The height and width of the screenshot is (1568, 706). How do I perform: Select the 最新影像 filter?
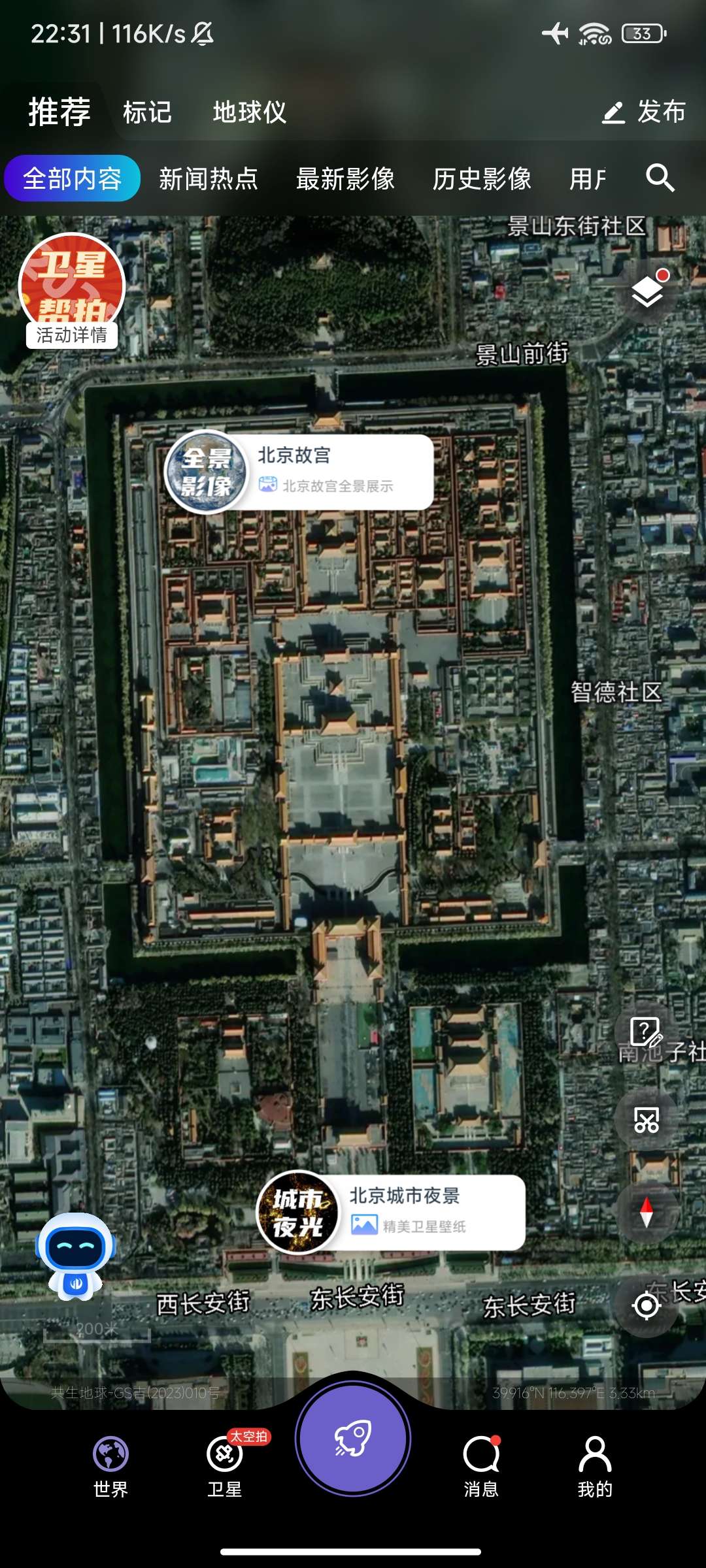tap(345, 178)
